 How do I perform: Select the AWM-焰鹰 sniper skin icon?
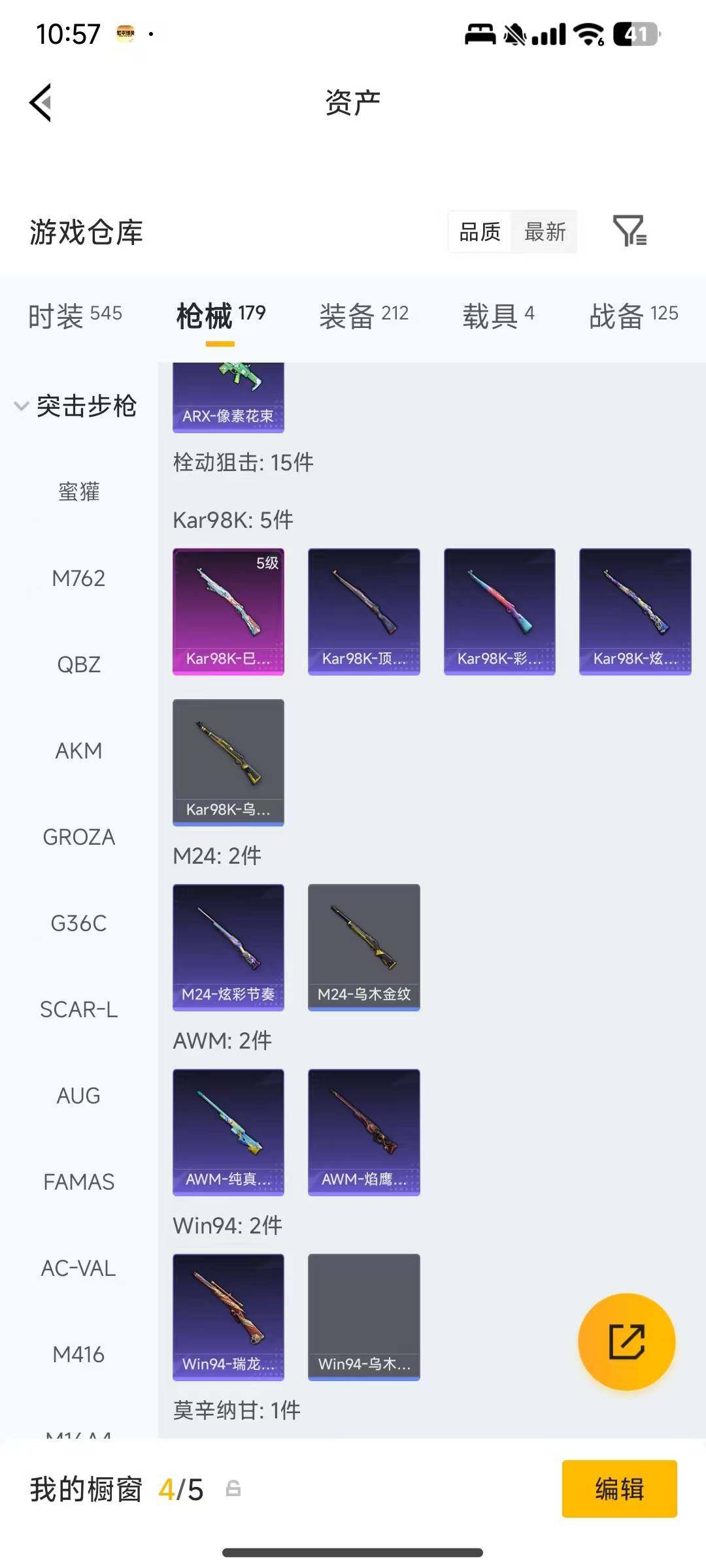click(363, 1134)
